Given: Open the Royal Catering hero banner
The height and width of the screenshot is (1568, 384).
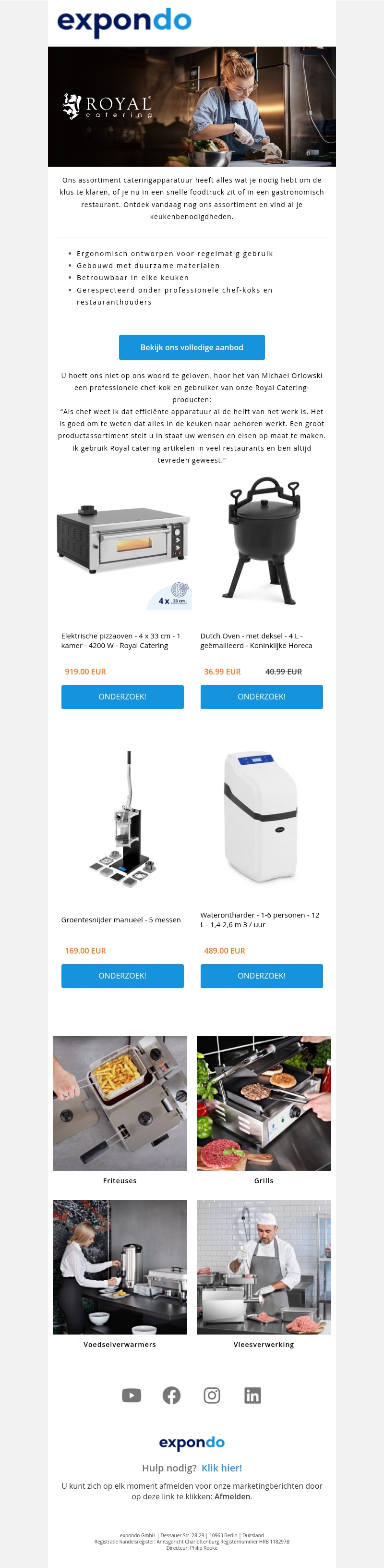Looking at the screenshot, I should coord(192,107).
